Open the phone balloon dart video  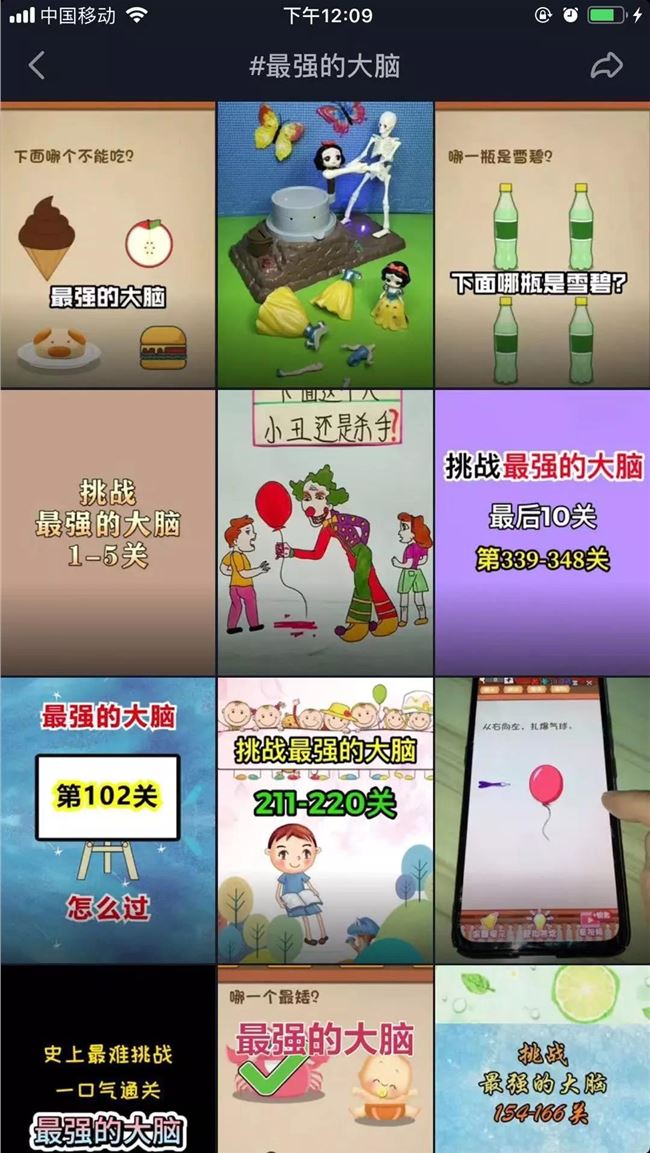pyautogui.click(x=542, y=820)
